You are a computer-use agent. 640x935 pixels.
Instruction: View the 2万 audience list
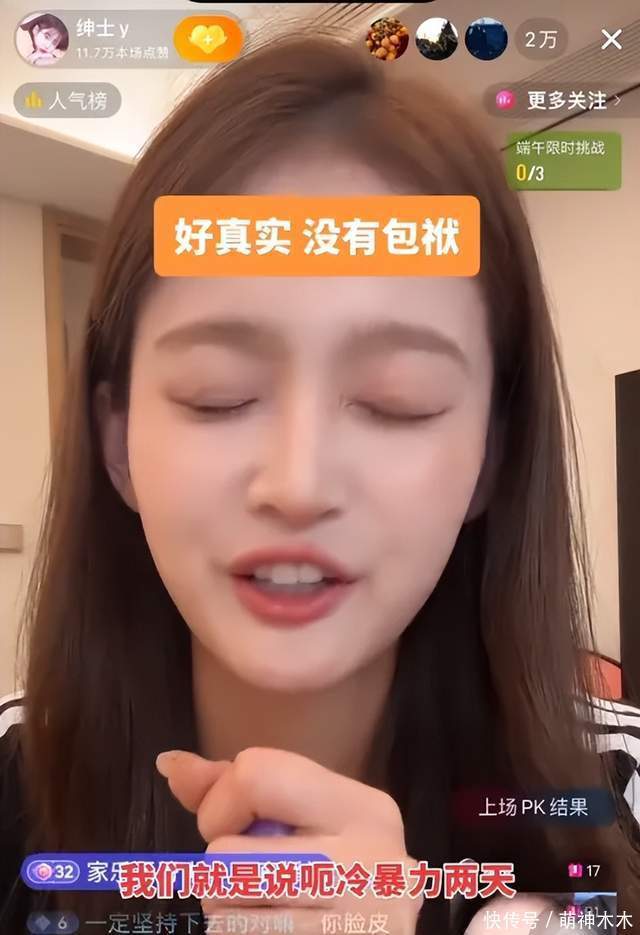click(541, 40)
